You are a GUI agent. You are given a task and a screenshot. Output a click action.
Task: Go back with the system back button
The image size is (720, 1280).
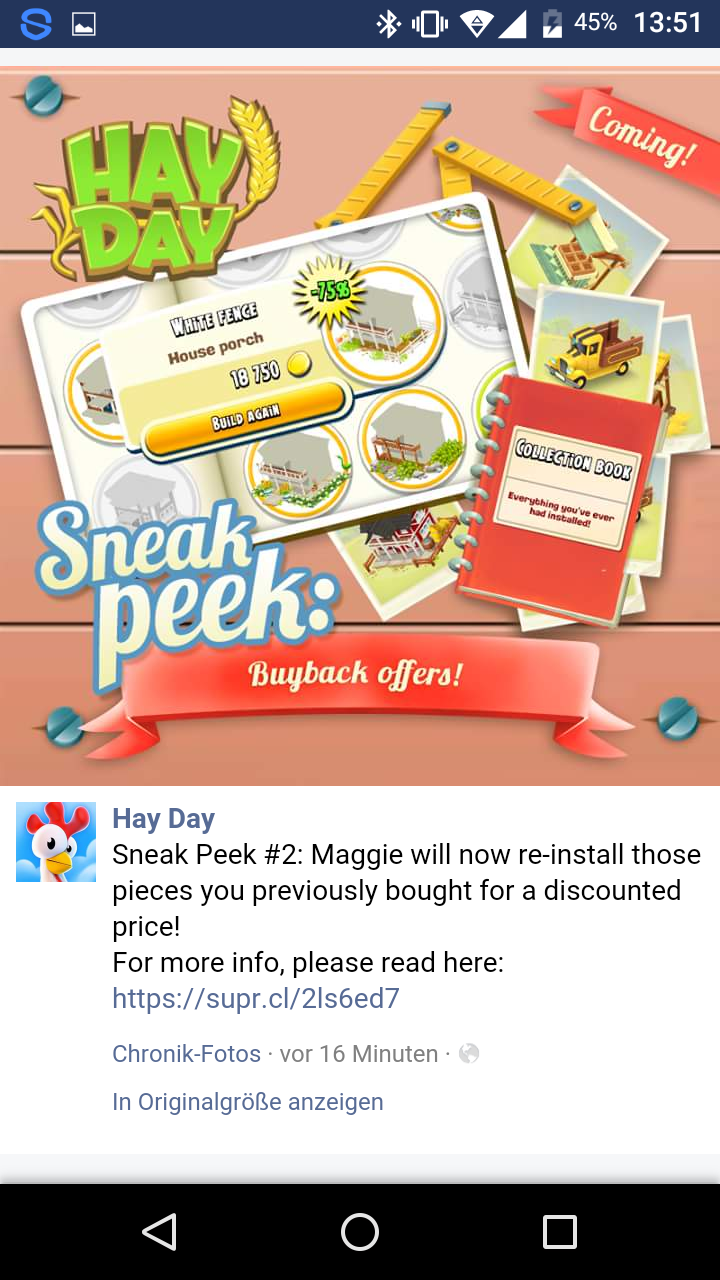[x=160, y=1232]
